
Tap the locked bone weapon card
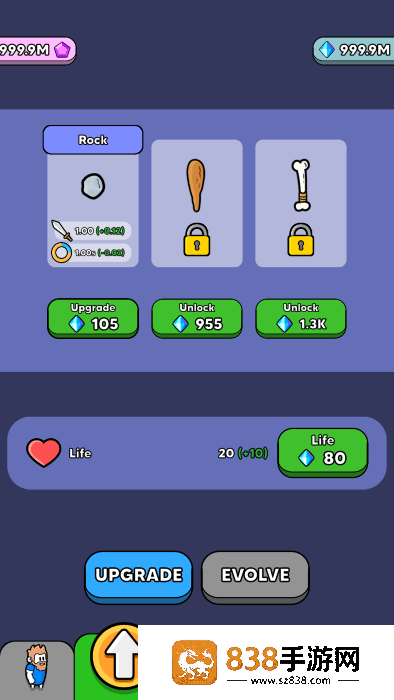[301, 203]
